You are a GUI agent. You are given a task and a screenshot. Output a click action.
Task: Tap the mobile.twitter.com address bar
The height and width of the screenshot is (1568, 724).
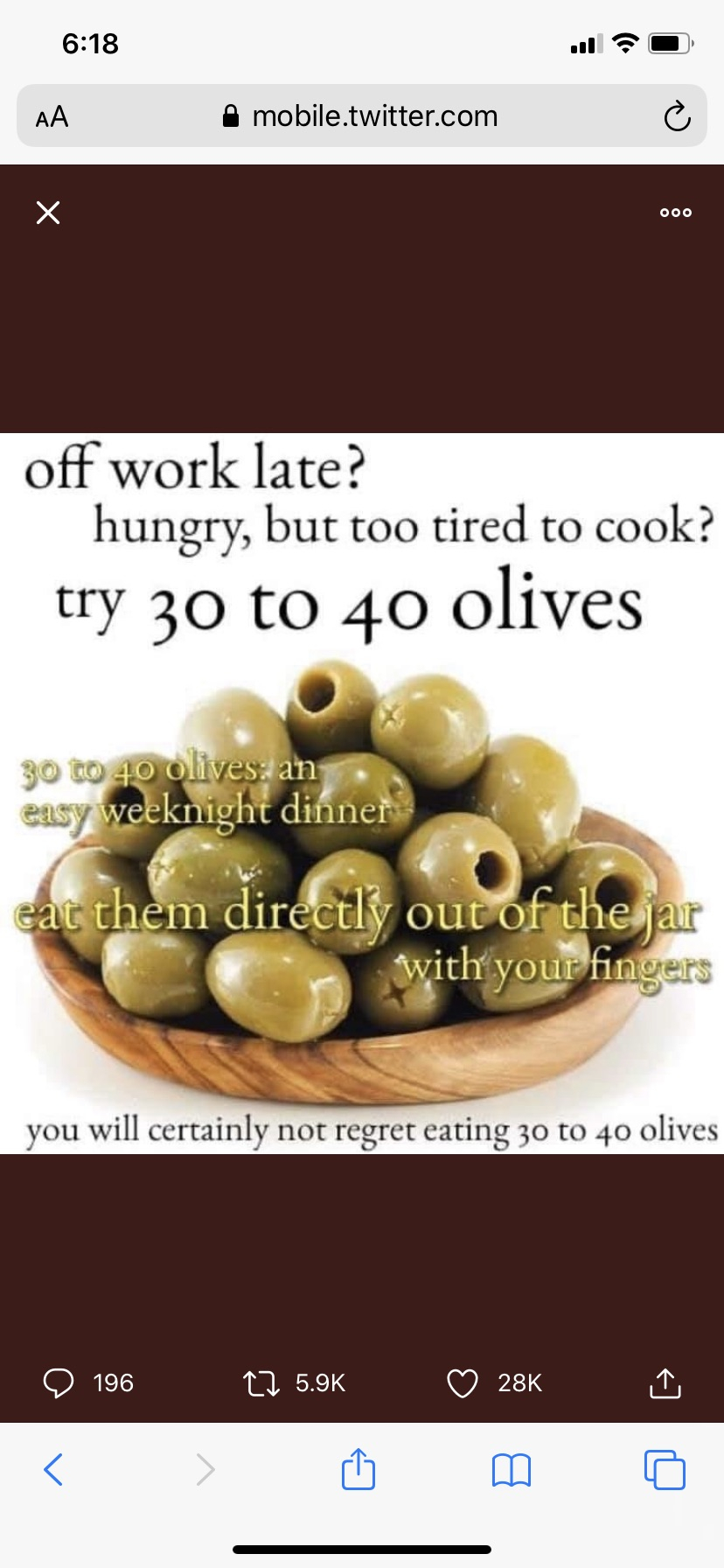pyautogui.click(x=362, y=116)
